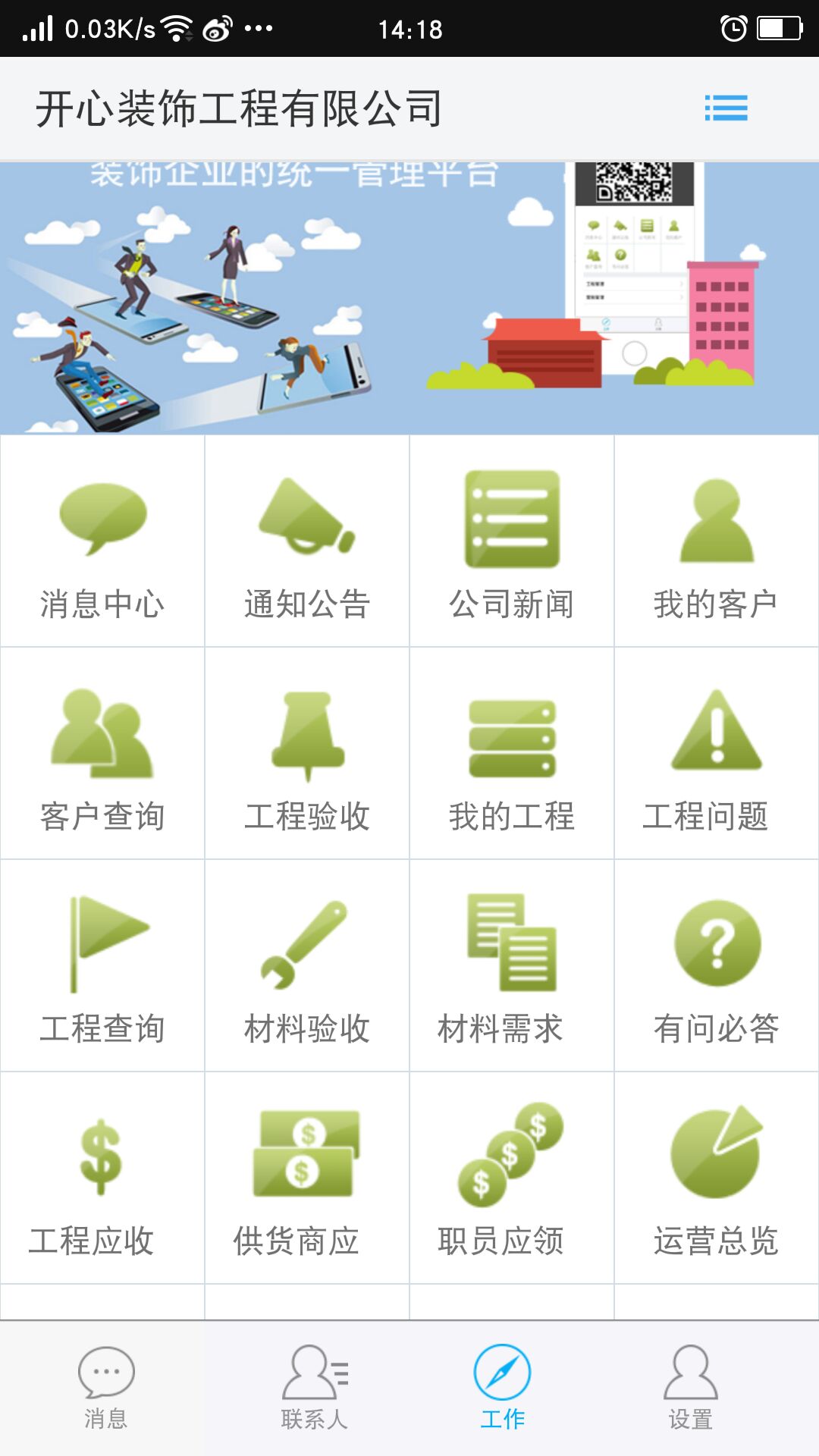Viewport: 819px width, 1456px height.
Task: Open 材料验收 material acceptance
Action: click(307, 966)
